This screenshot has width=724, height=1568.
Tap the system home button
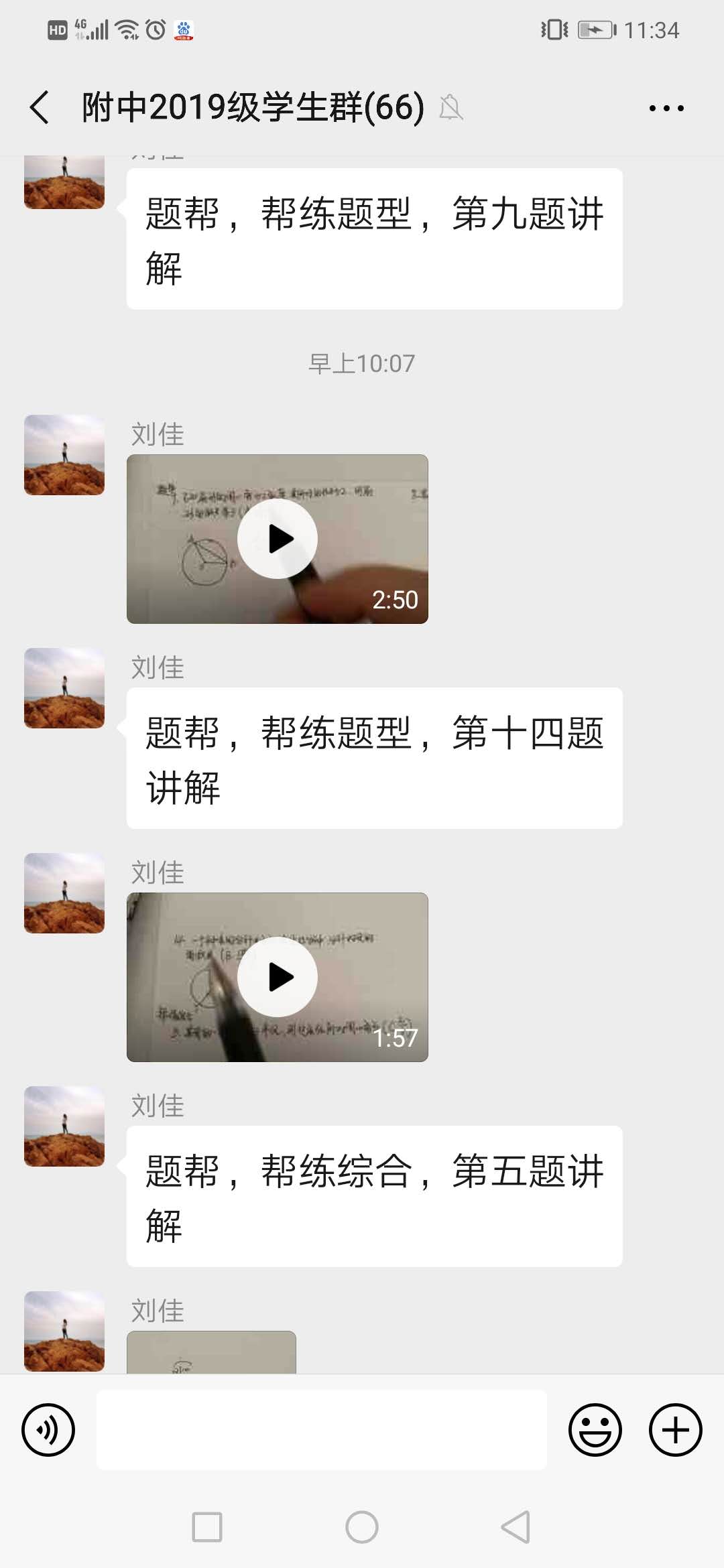click(362, 1527)
